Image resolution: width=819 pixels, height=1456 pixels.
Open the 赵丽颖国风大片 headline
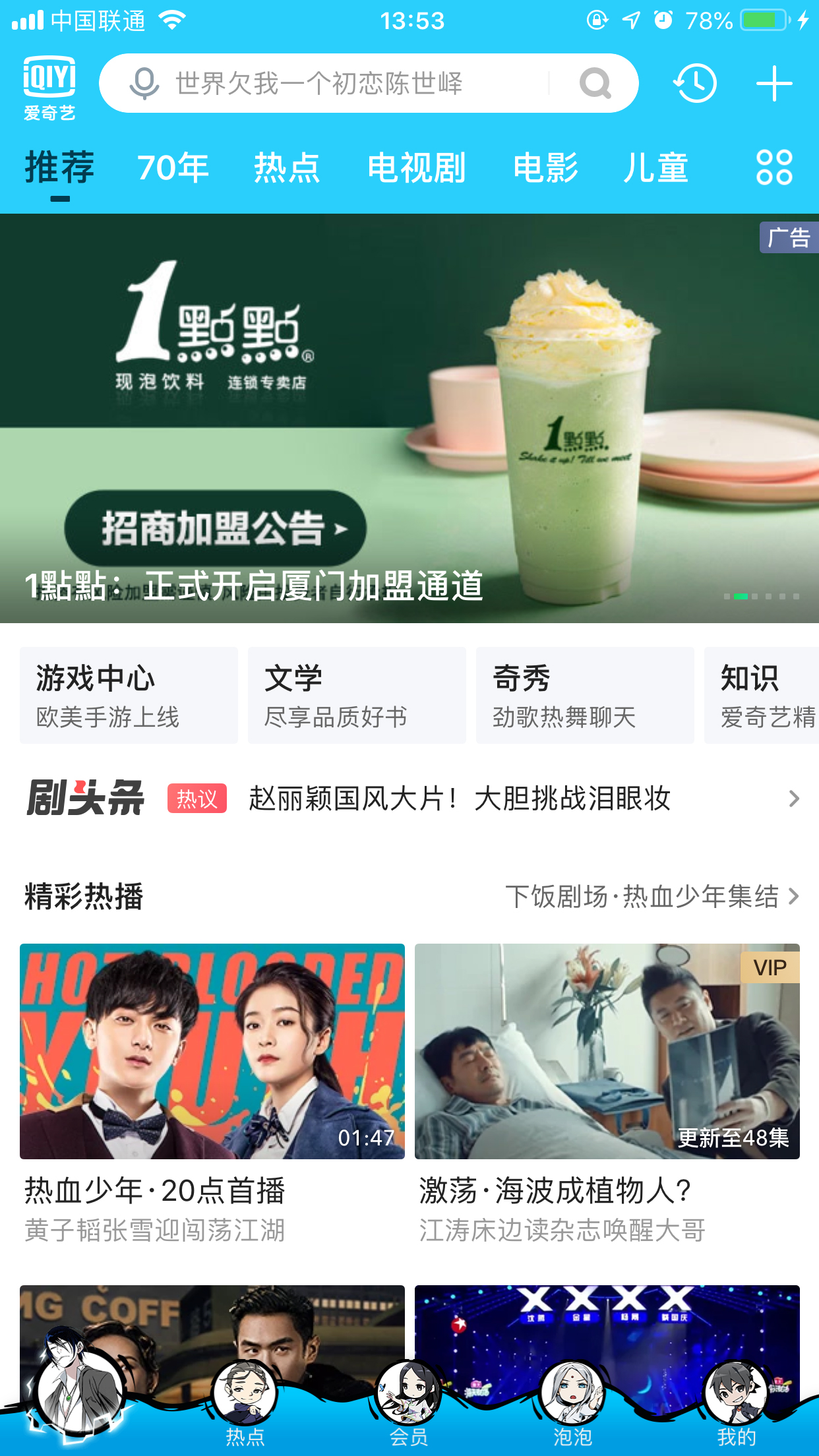458,800
